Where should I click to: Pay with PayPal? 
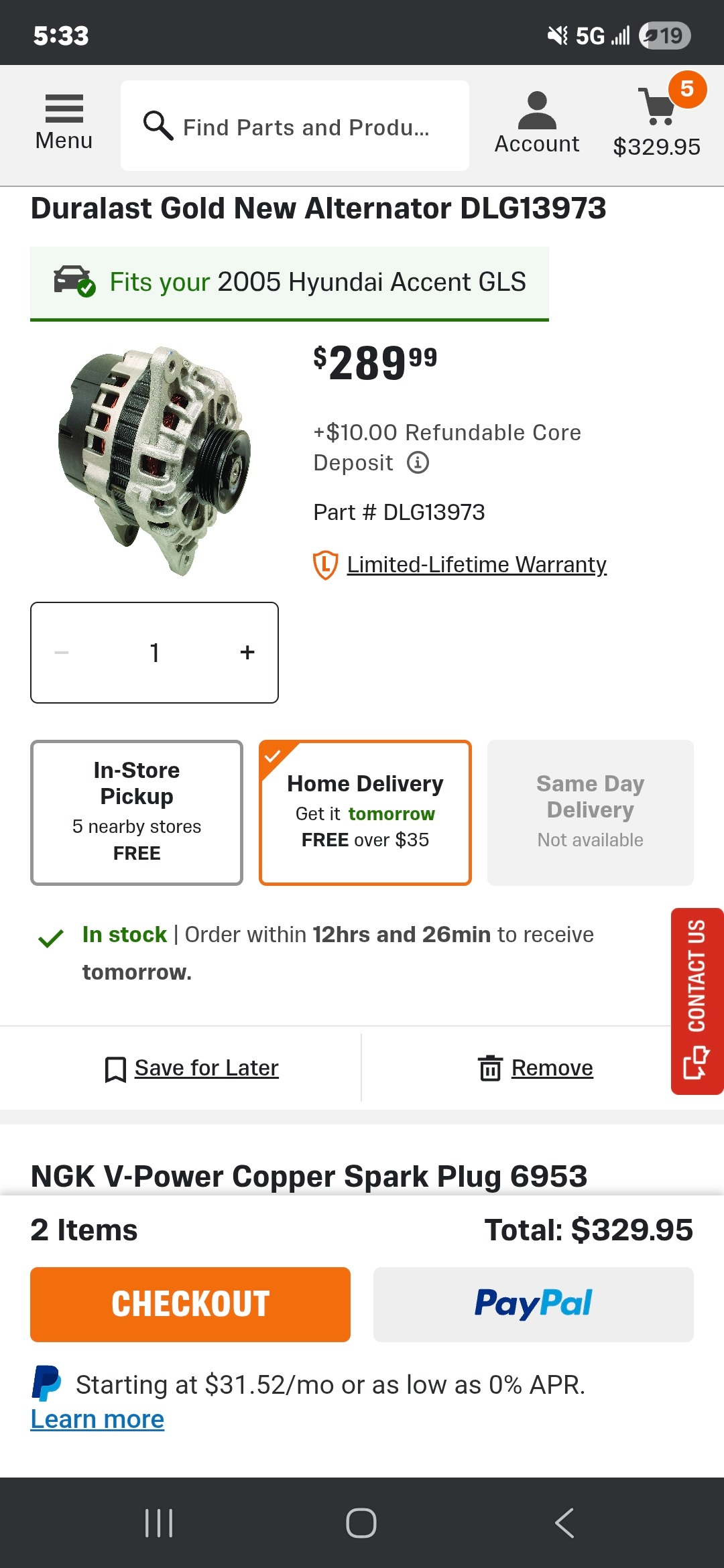533,1304
